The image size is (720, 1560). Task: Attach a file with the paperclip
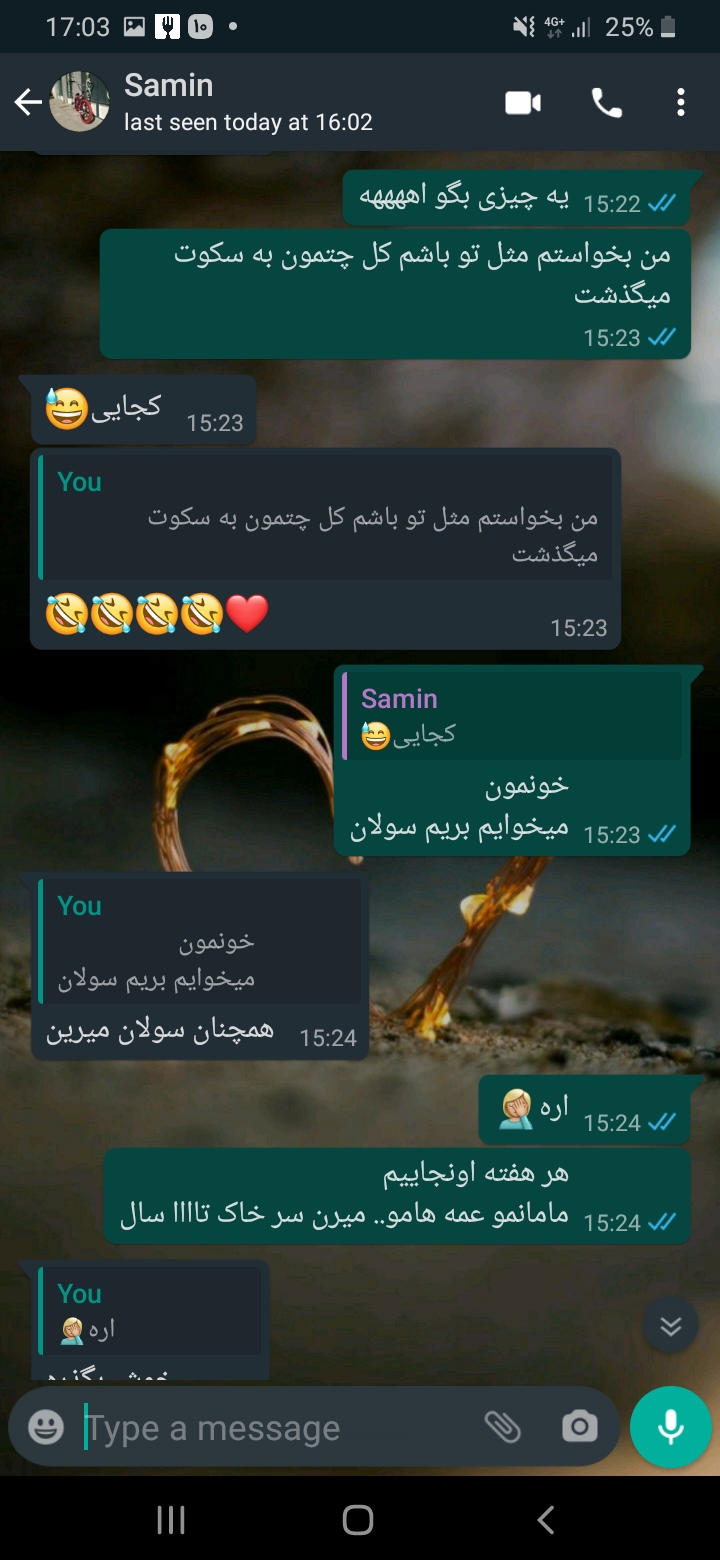point(503,1427)
